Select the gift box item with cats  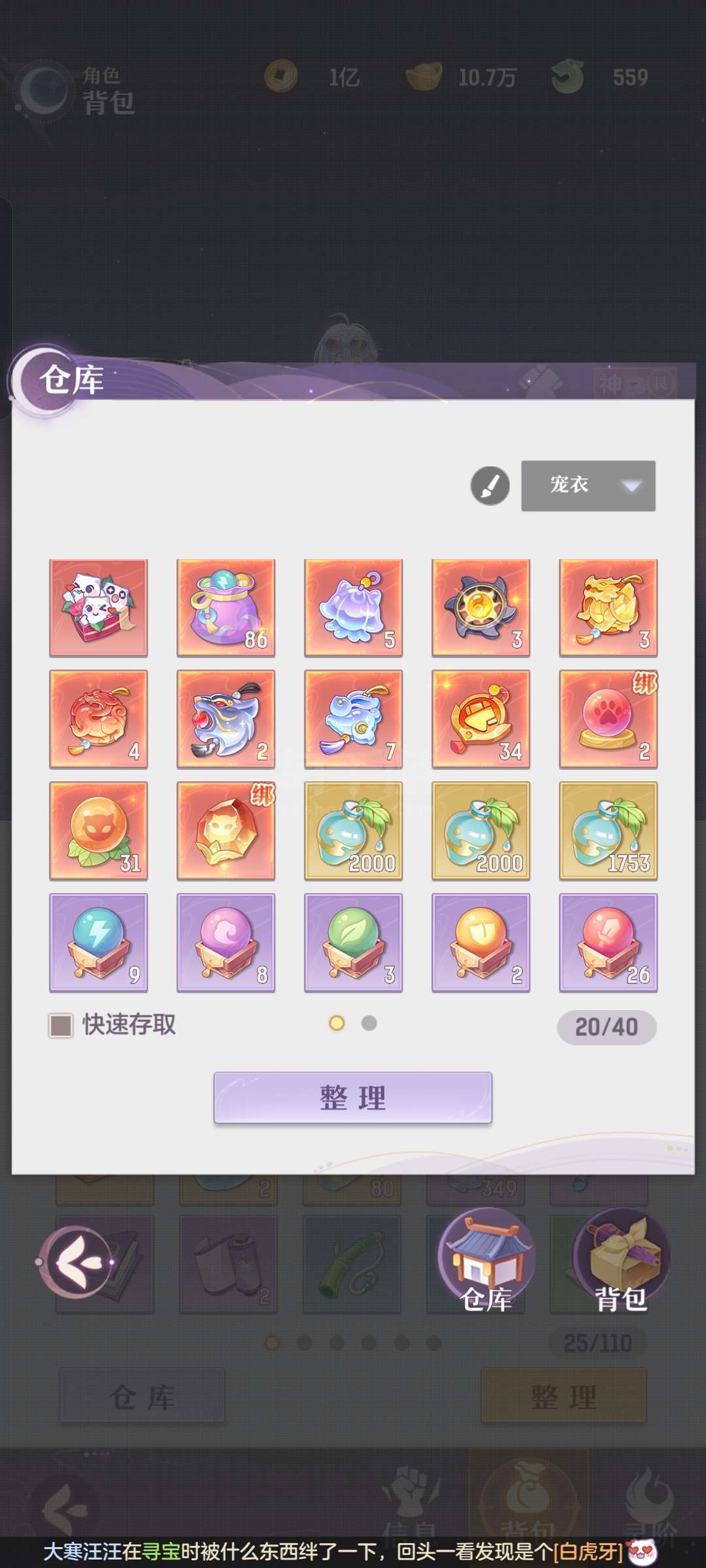(x=99, y=608)
